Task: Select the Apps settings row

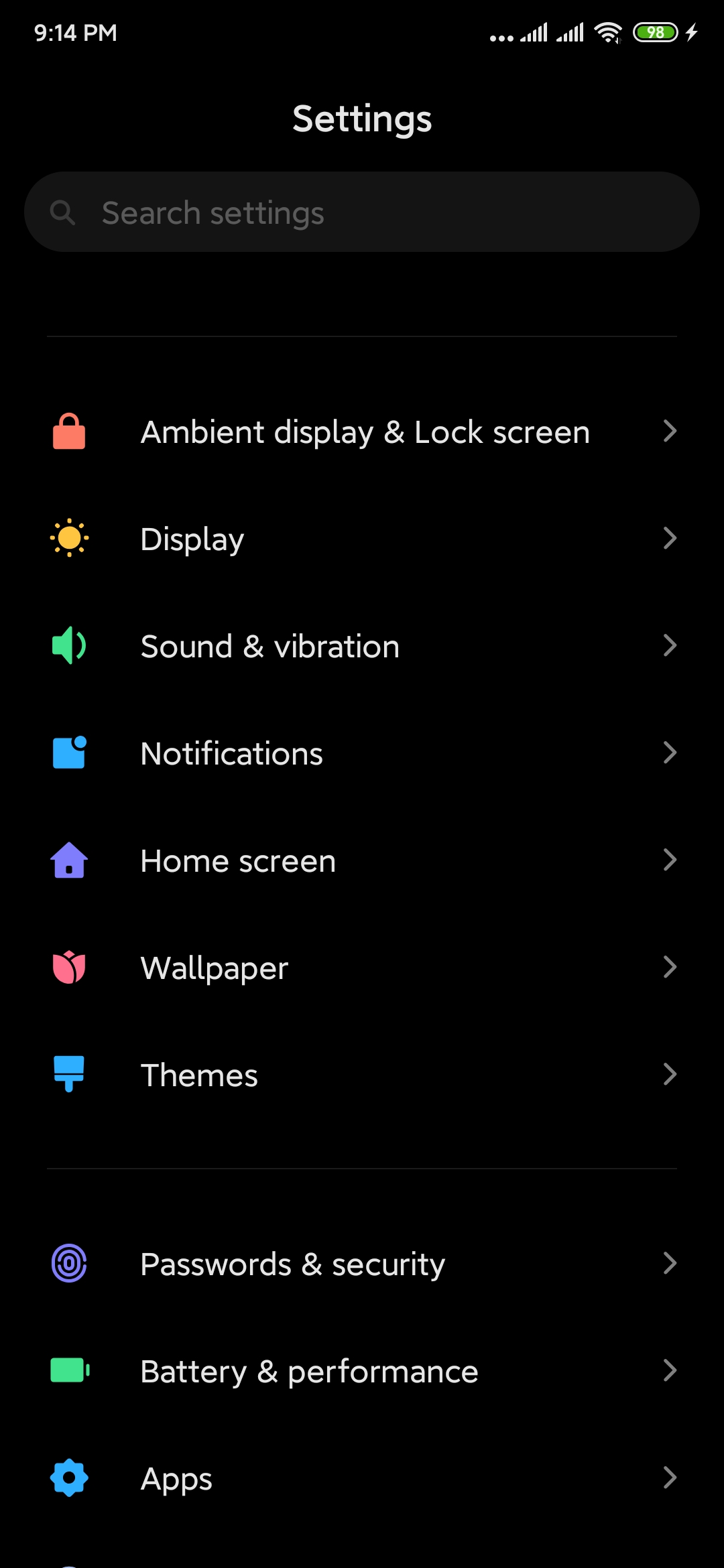Action: (x=362, y=1478)
